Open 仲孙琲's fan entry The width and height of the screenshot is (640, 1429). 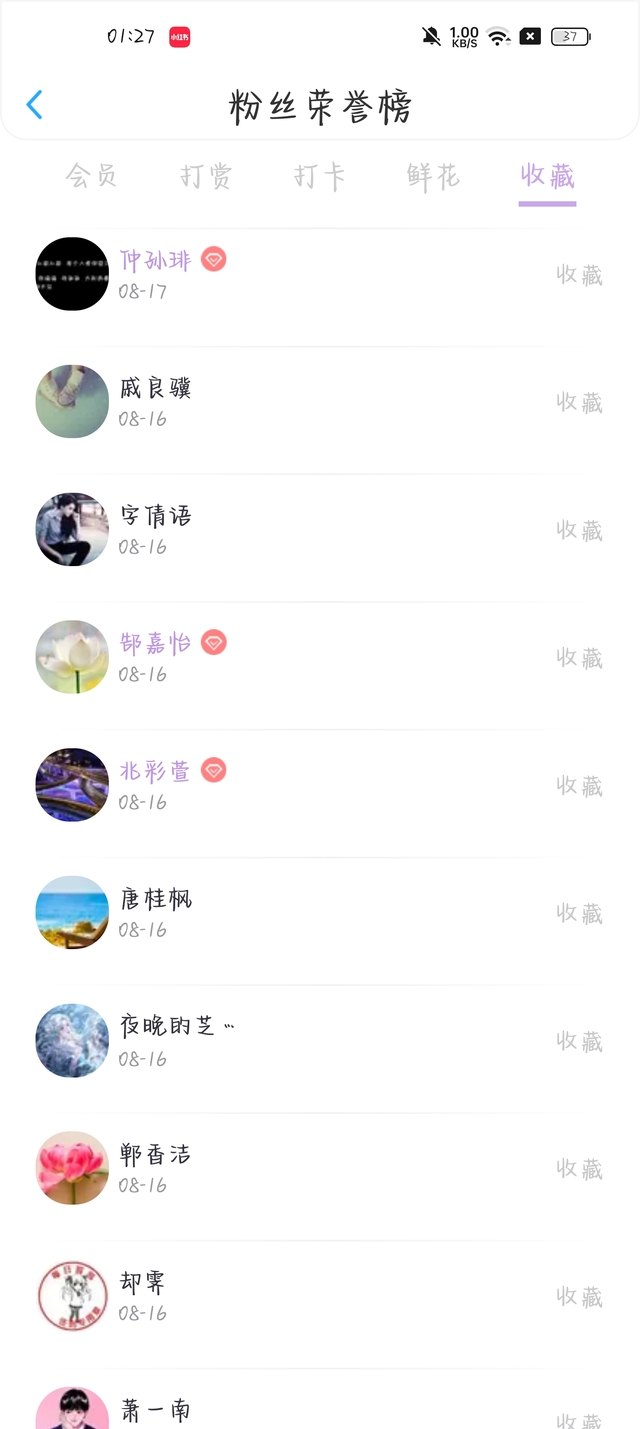pos(320,274)
